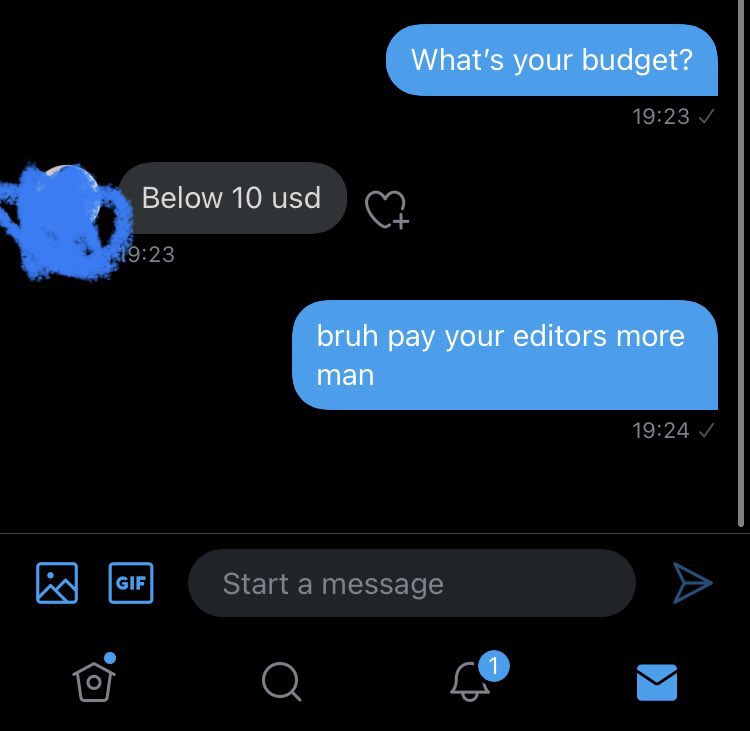Switch to the Search tab

click(281, 683)
